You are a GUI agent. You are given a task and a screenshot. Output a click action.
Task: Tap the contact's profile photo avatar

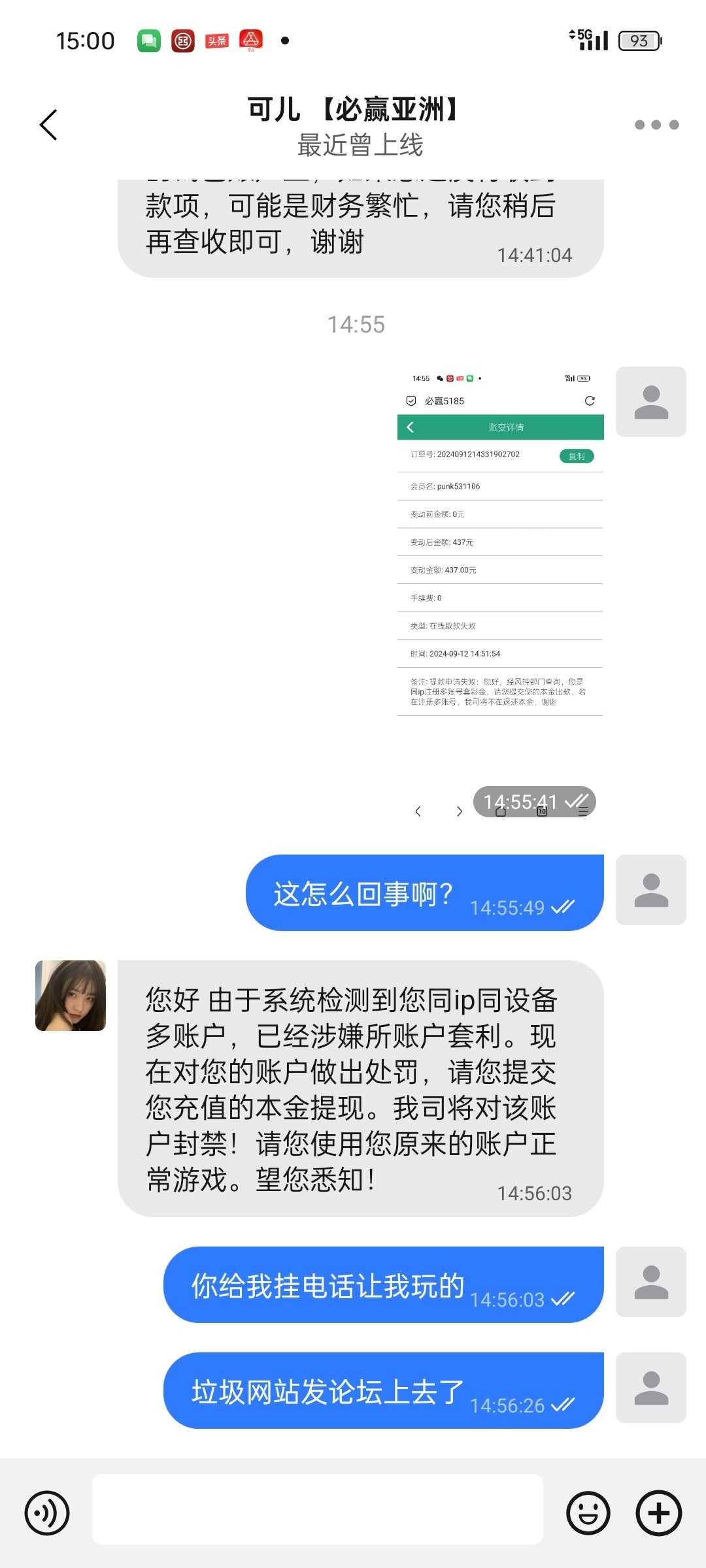(x=71, y=995)
